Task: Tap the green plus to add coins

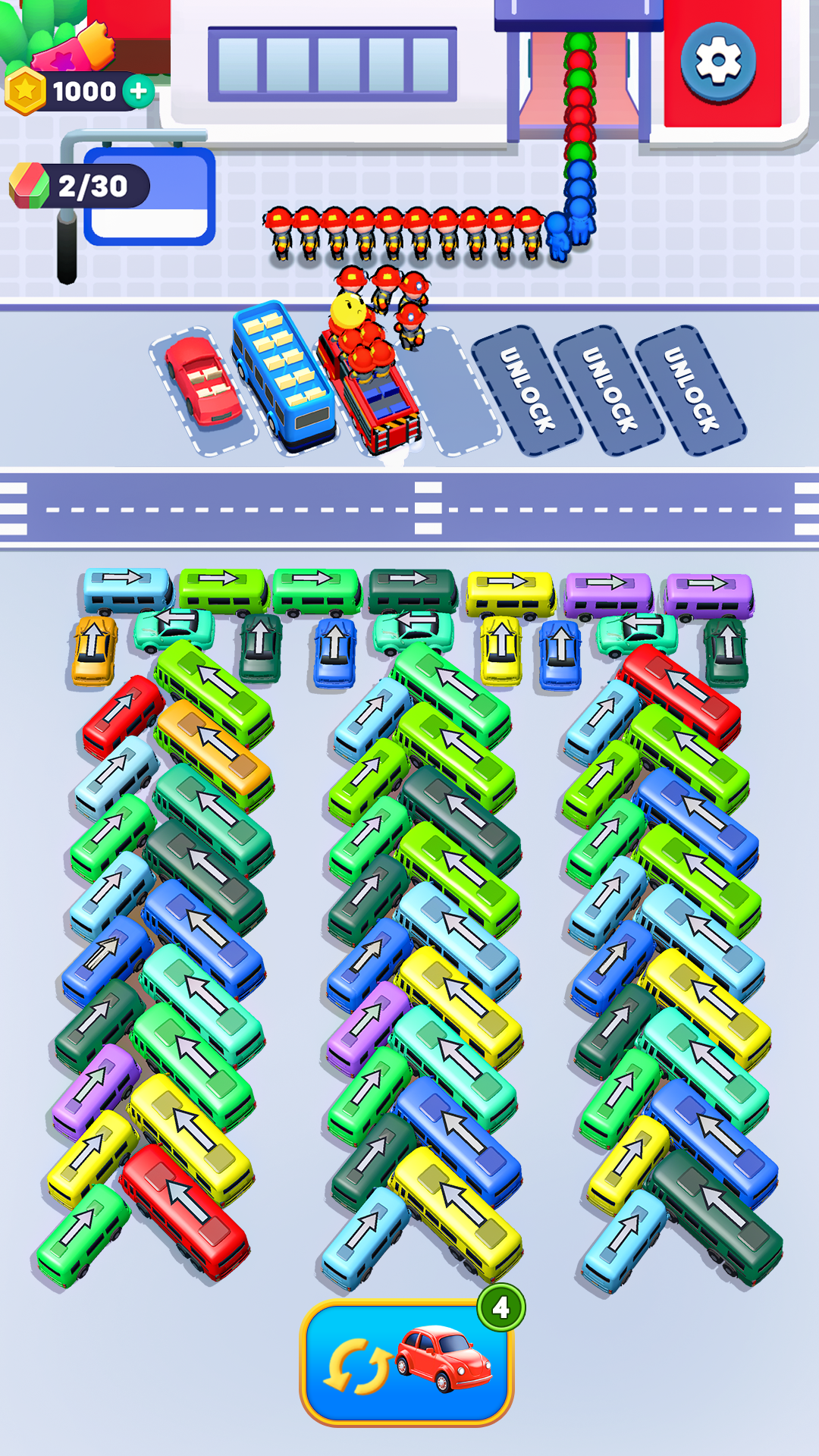Action: (x=139, y=92)
